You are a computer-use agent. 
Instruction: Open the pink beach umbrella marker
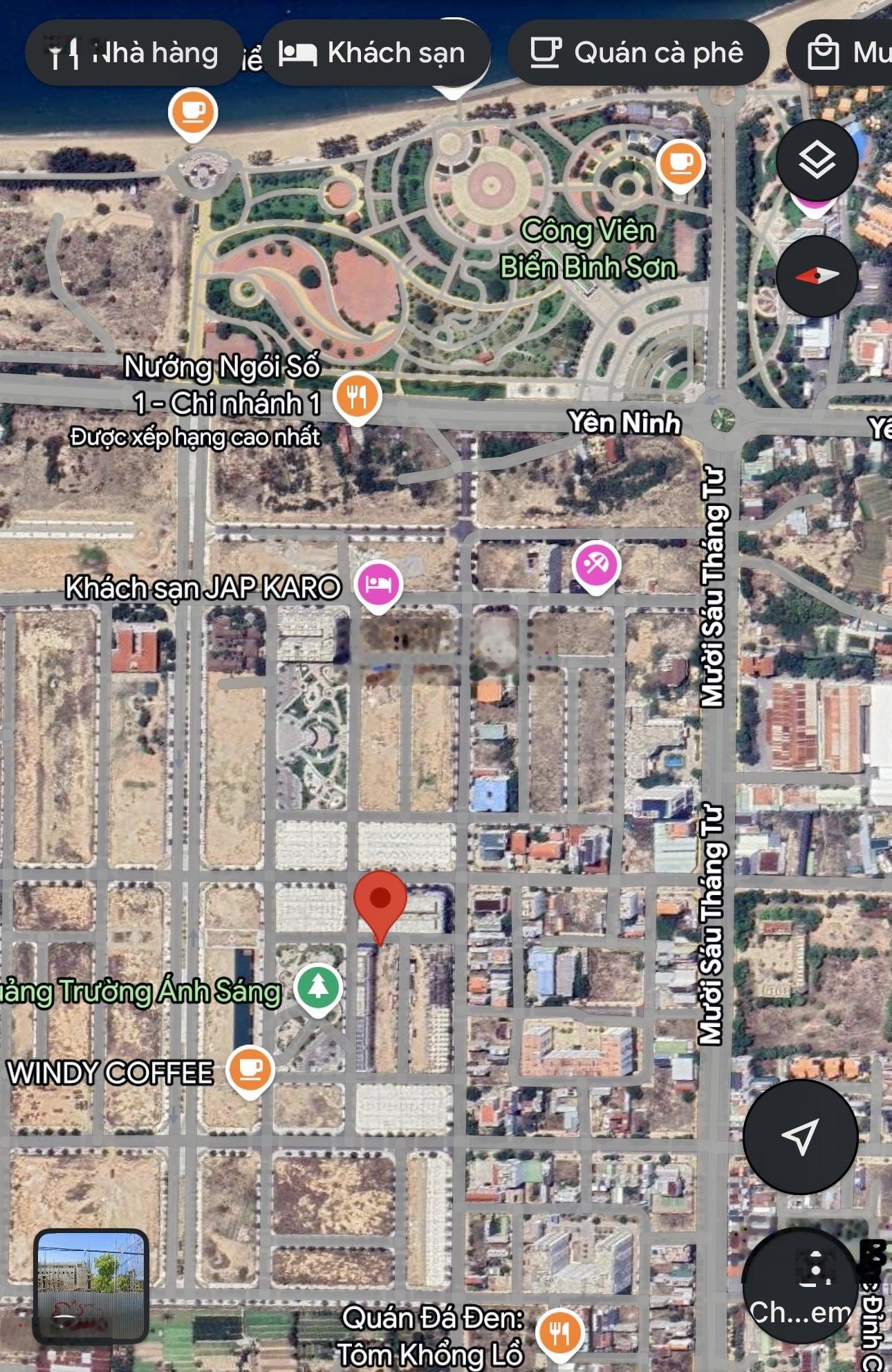tap(596, 565)
